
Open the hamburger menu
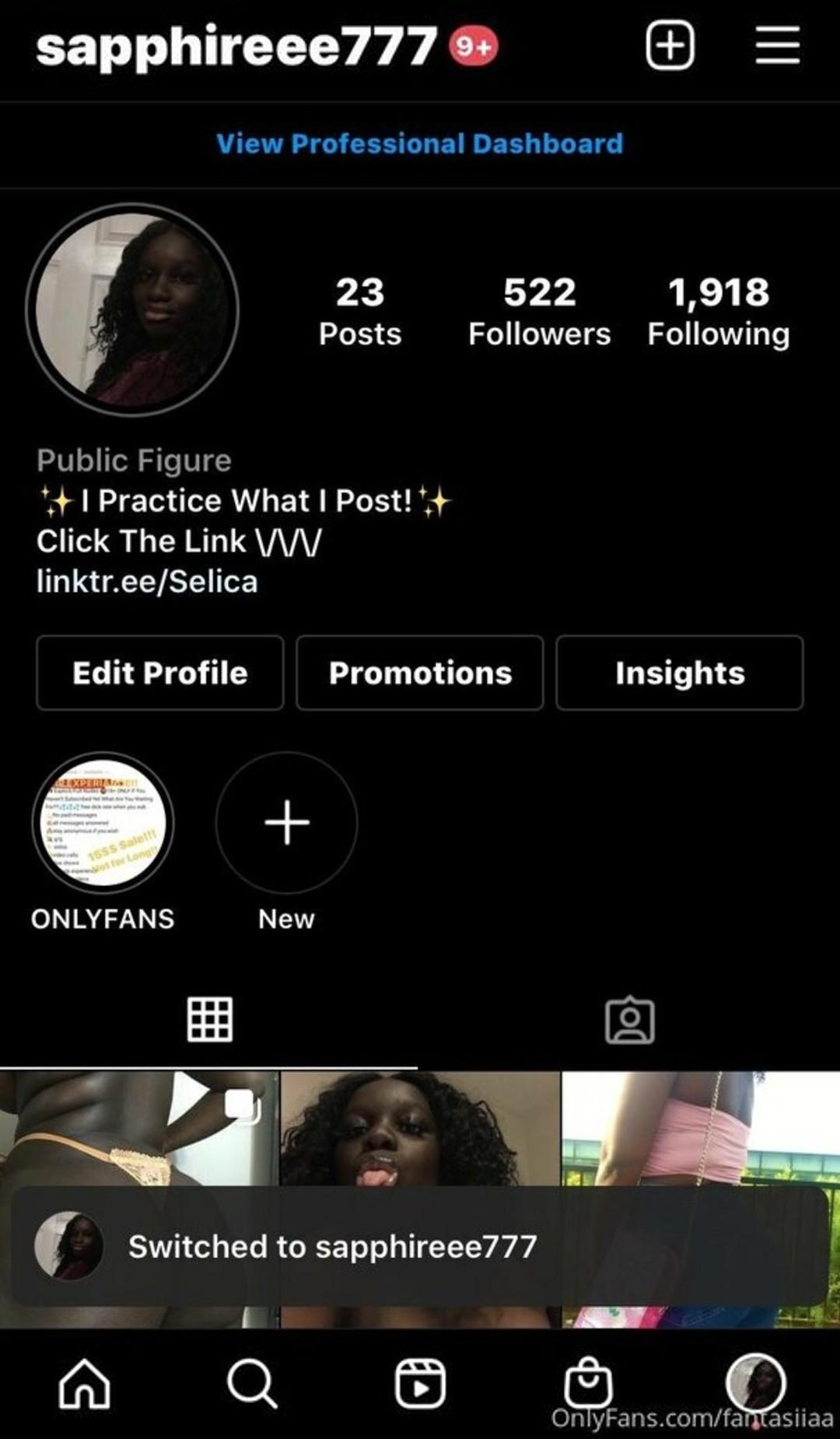[778, 45]
